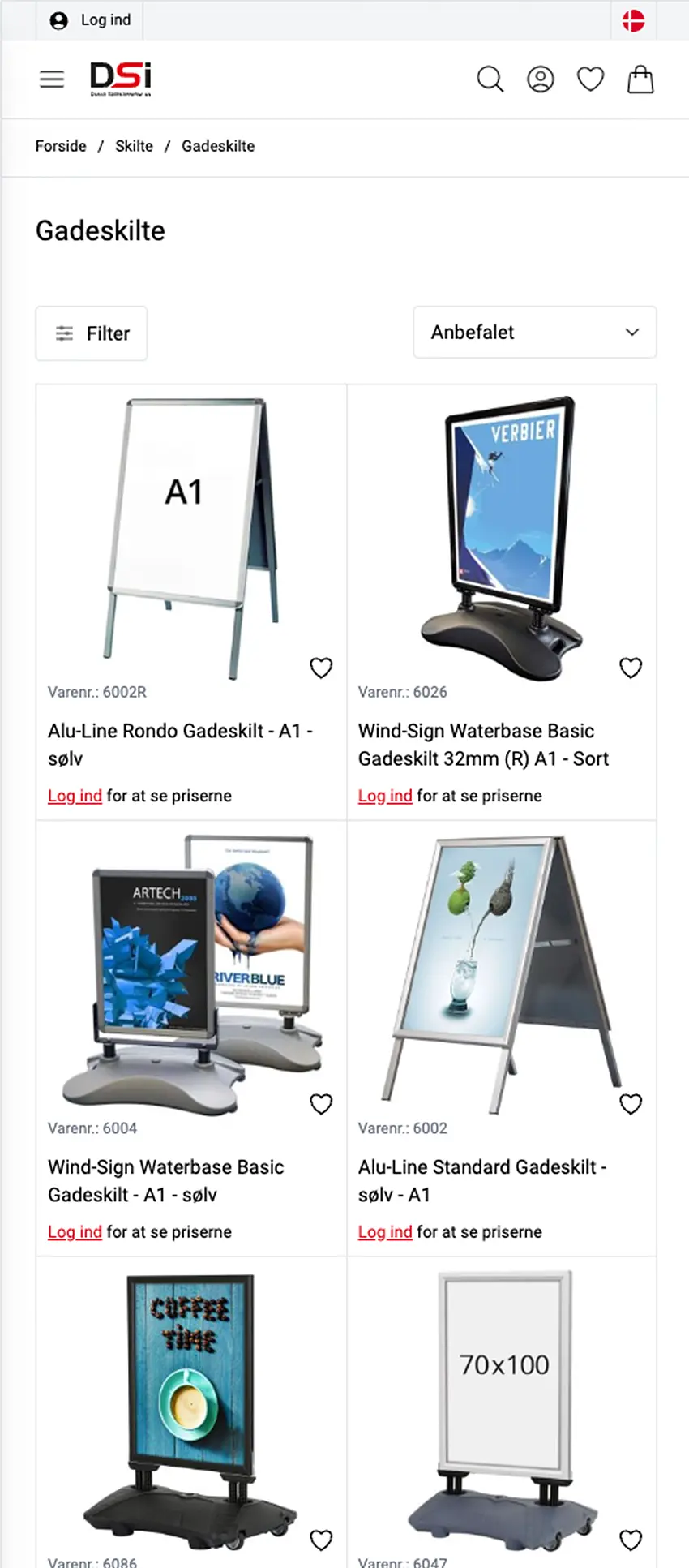The width and height of the screenshot is (689, 1568).
Task: Favorite the Alu-Line Rondo Gadeskilt product
Action: pyautogui.click(x=321, y=668)
